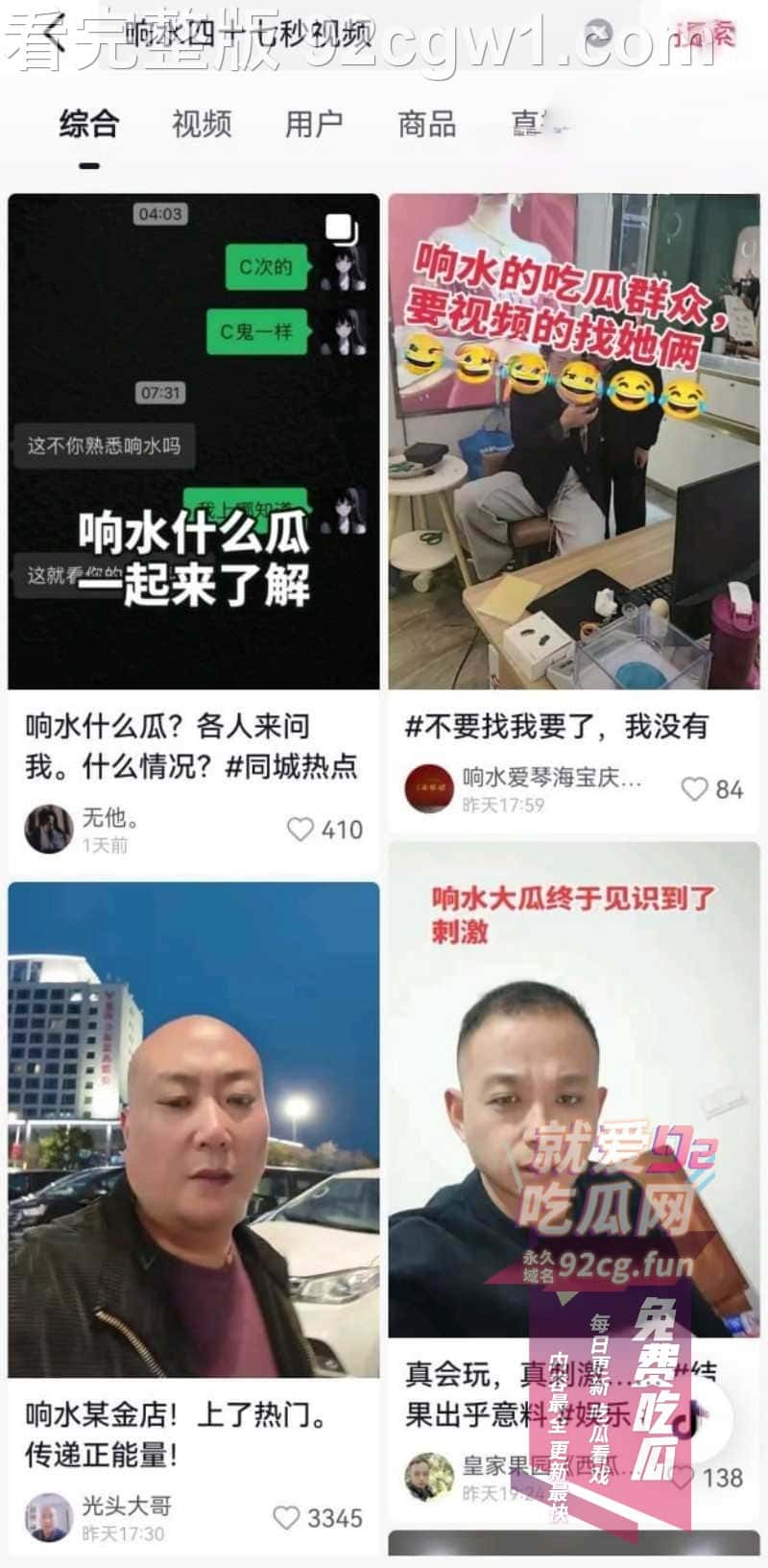Play the 响水某金店 video by 光头大哥
The image size is (768, 1568).
[x=194, y=1129]
